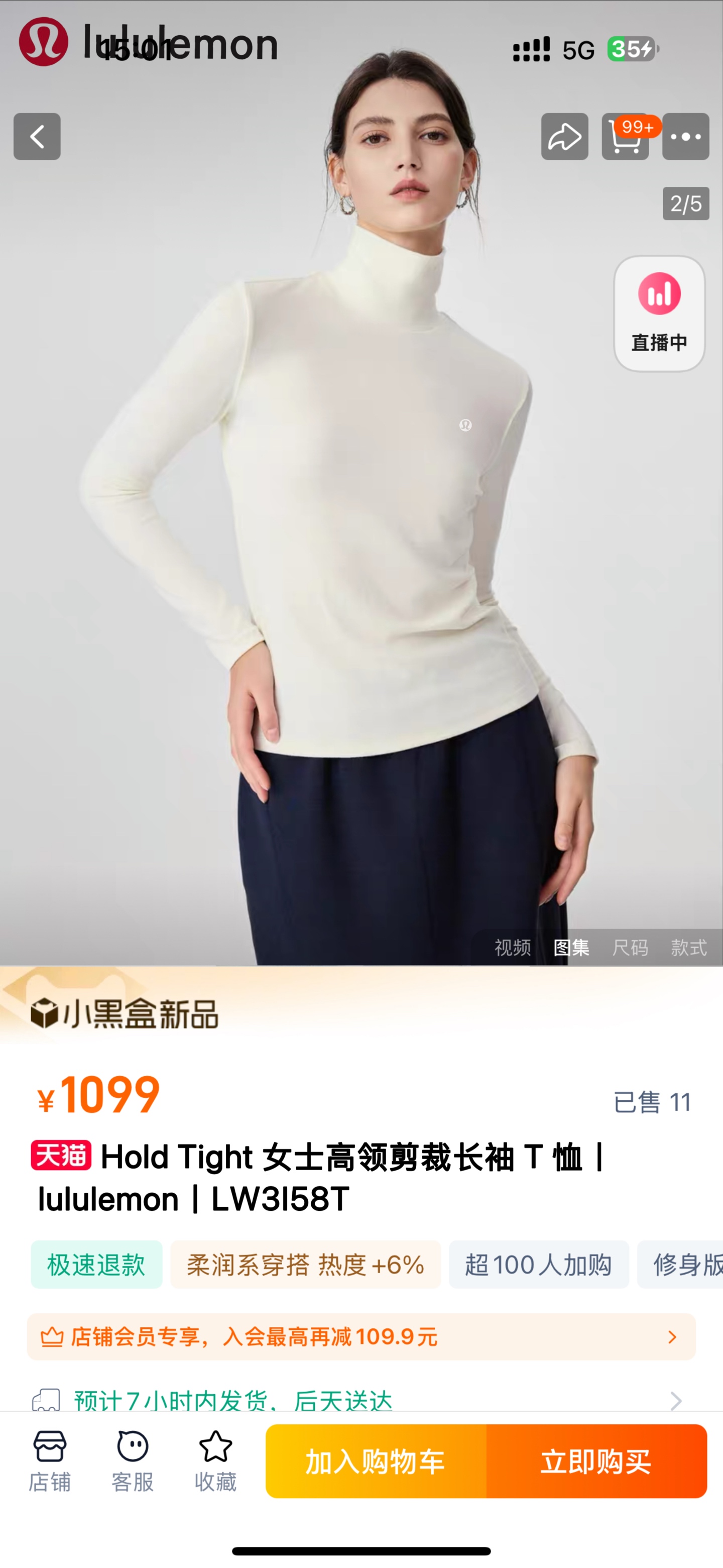Tap the 超100人加购 chip
This screenshot has height=1568, width=723.
point(538,1264)
